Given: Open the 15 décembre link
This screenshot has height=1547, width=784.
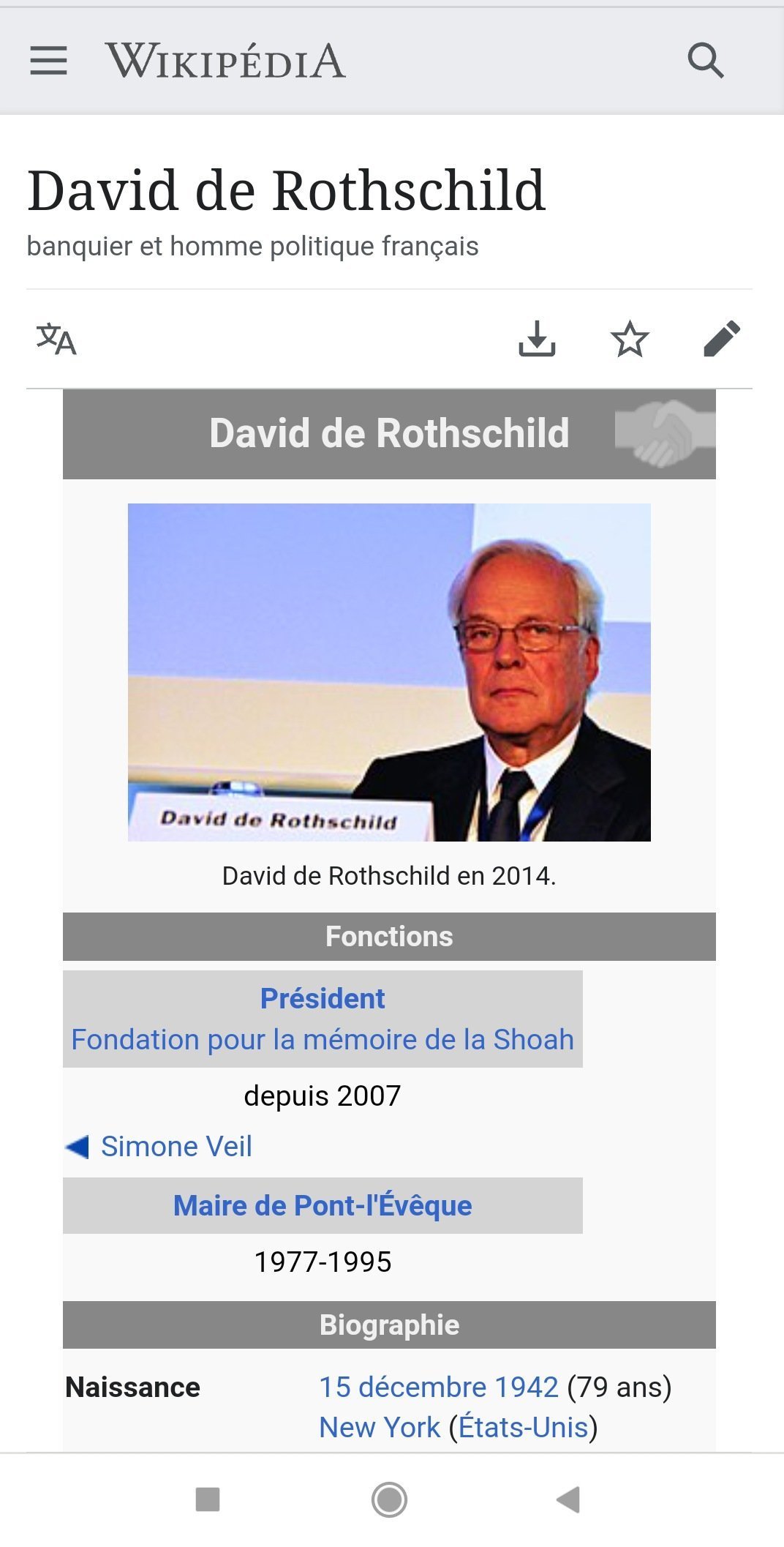Looking at the screenshot, I should 403,1387.
